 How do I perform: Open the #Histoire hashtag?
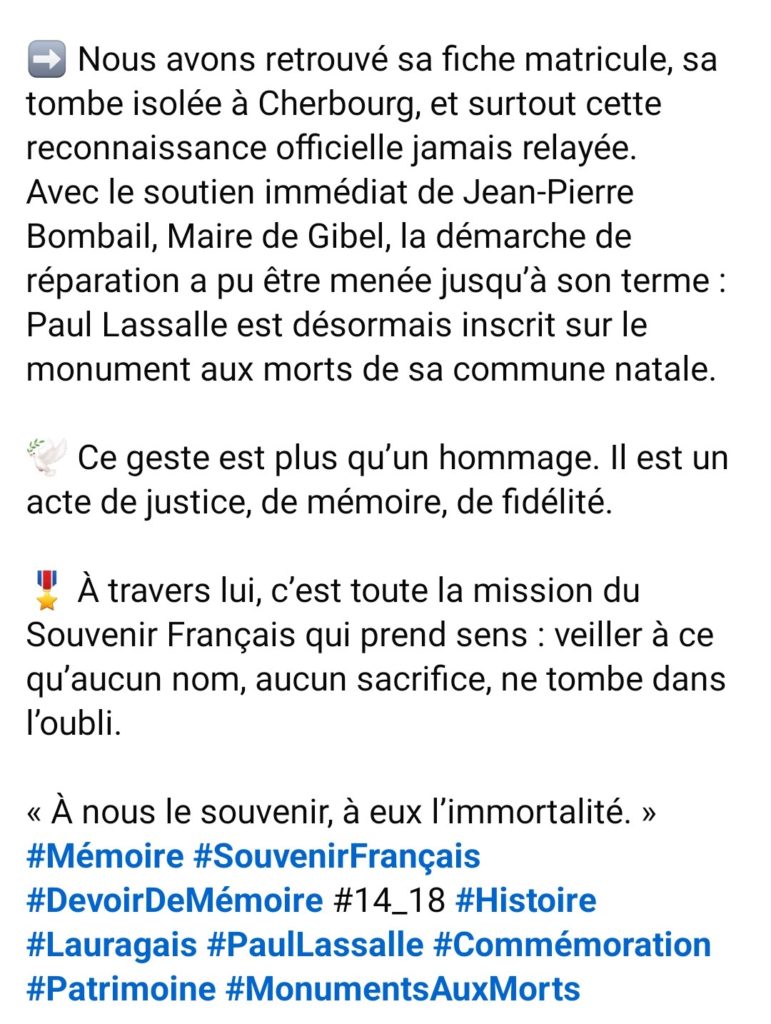[x=525, y=901]
